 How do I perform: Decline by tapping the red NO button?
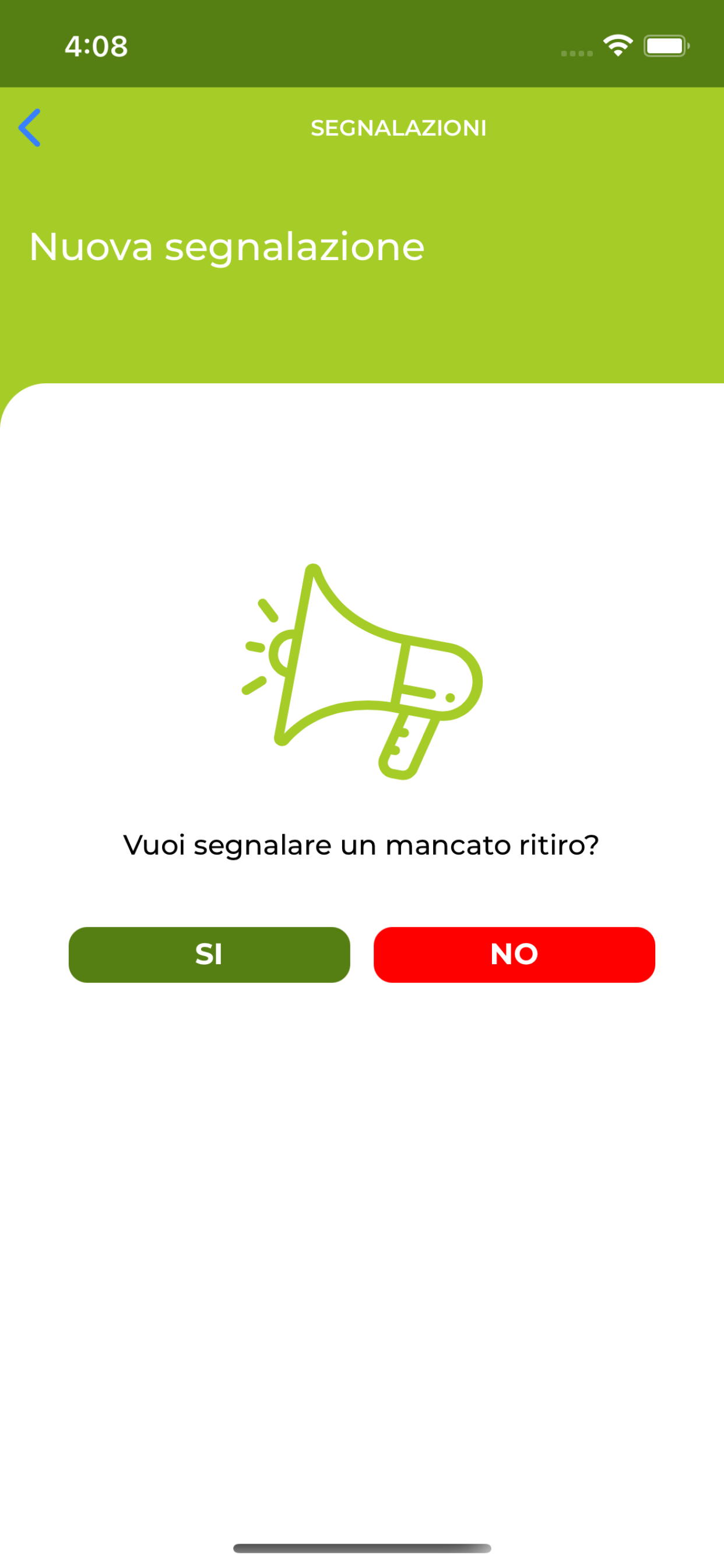tap(514, 954)
